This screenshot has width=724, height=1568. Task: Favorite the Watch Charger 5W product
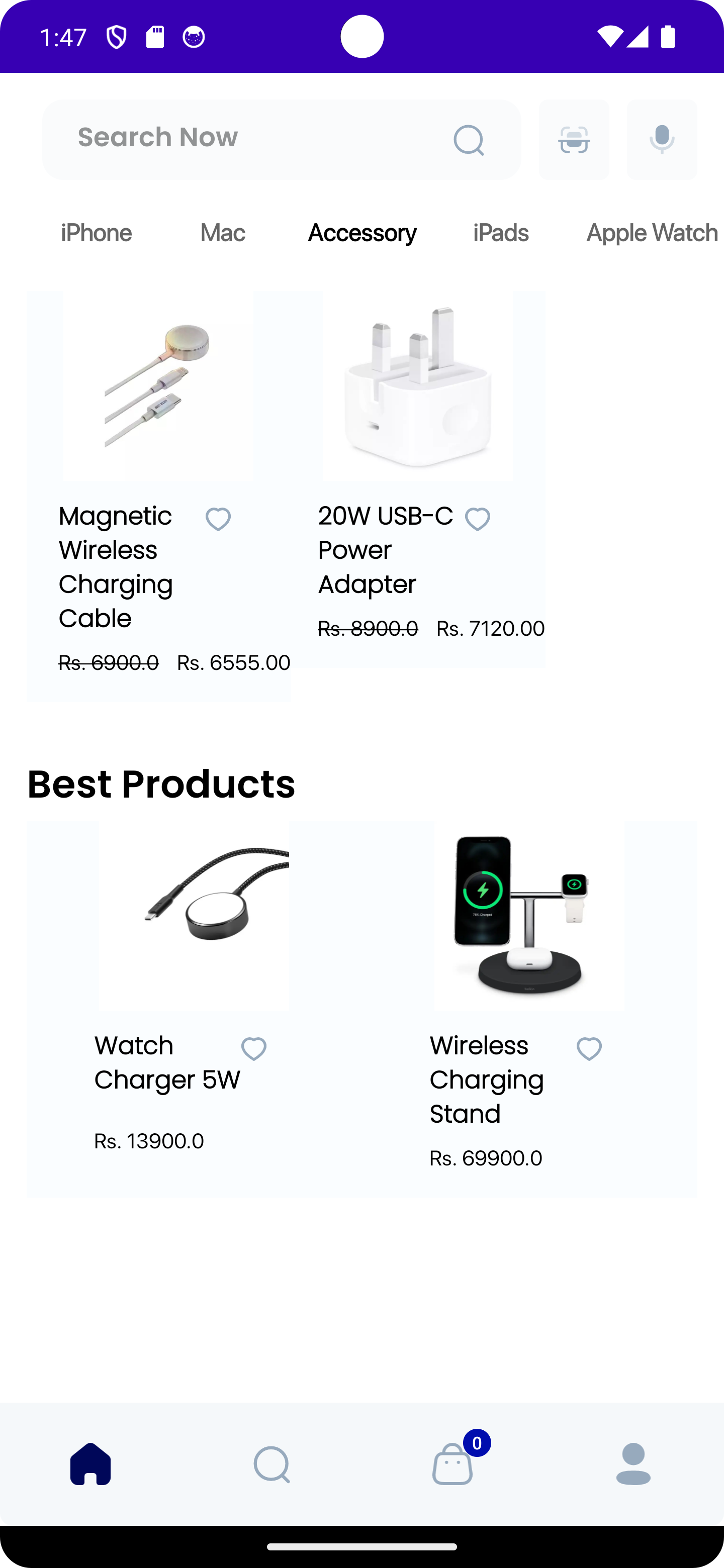click(253, 1047)
